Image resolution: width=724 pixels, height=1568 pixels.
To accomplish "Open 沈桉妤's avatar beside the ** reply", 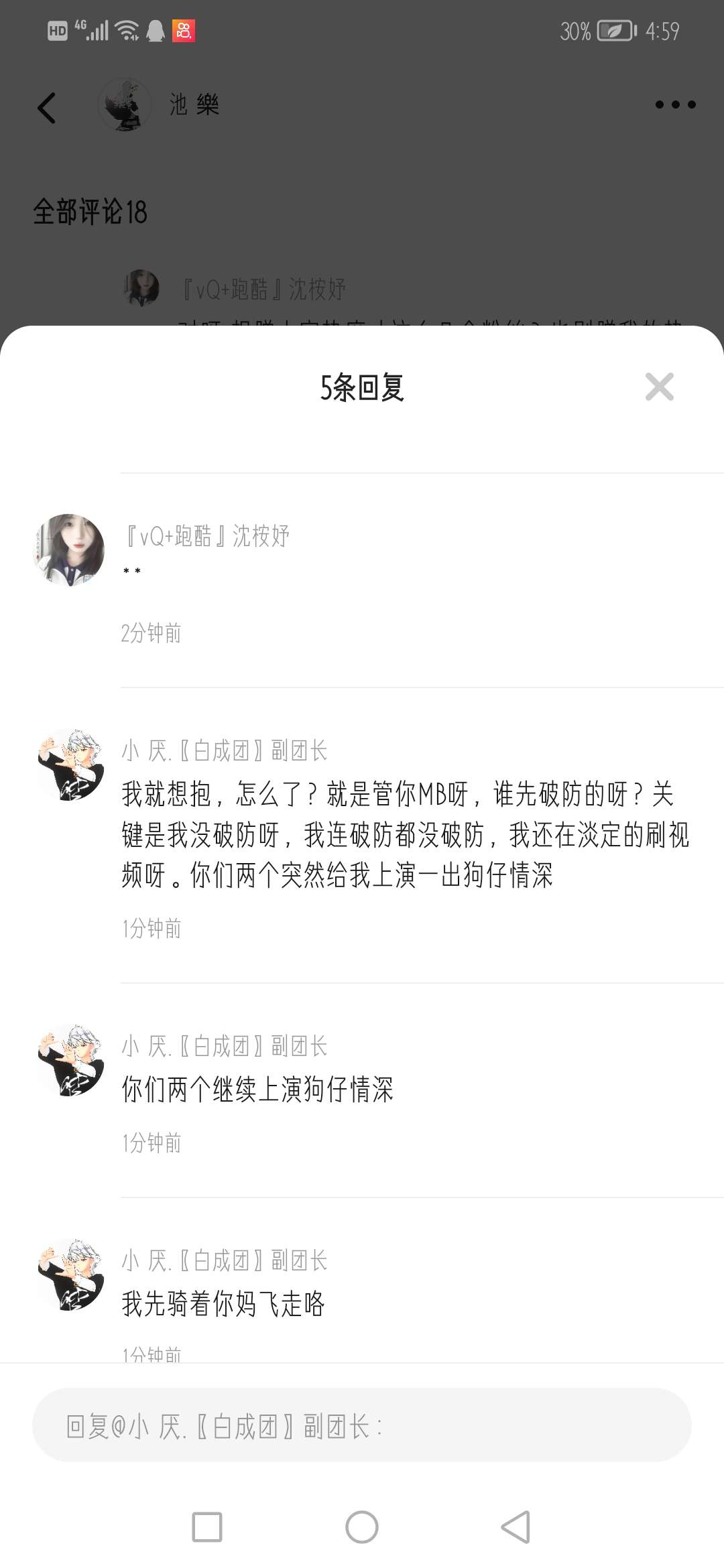I will pos(69,550).
